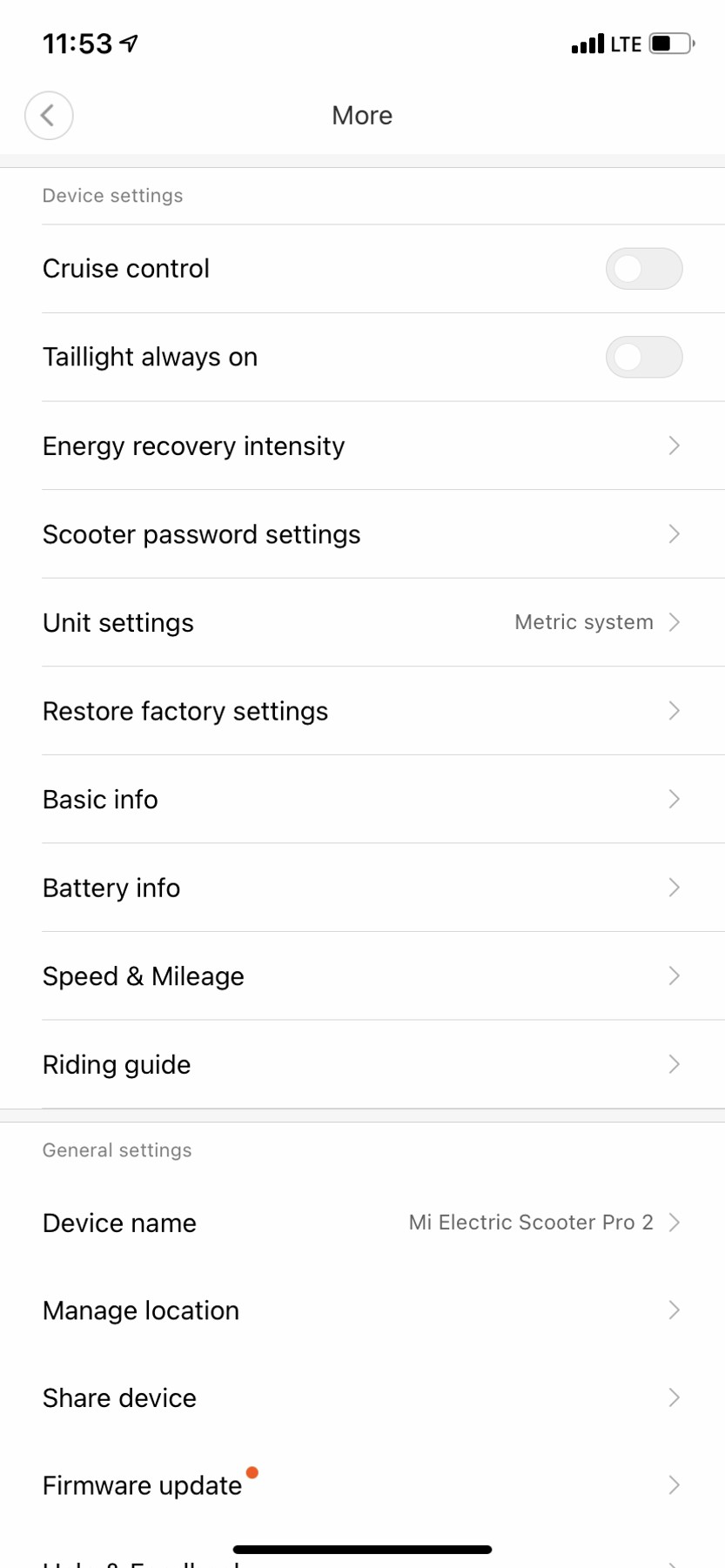Screen dimensions: 725x1568
Task: Open Energy recovery intensity settings
Action: pyautogui.click(x=362, y=446)
